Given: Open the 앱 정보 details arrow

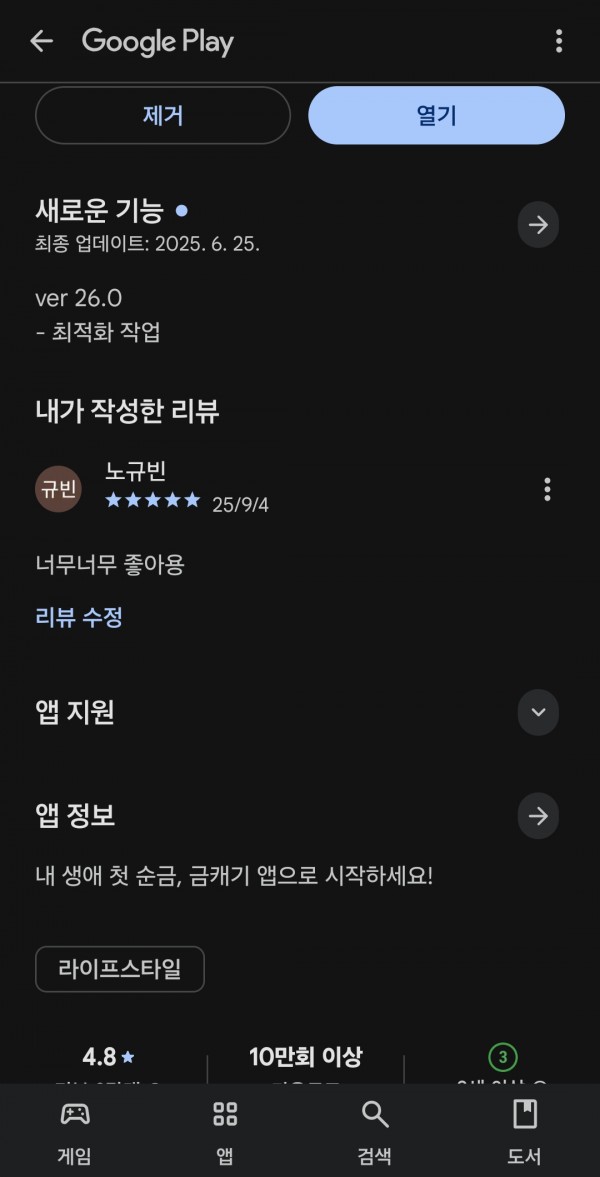Looking at the screenshot, I should click(538, 816).
